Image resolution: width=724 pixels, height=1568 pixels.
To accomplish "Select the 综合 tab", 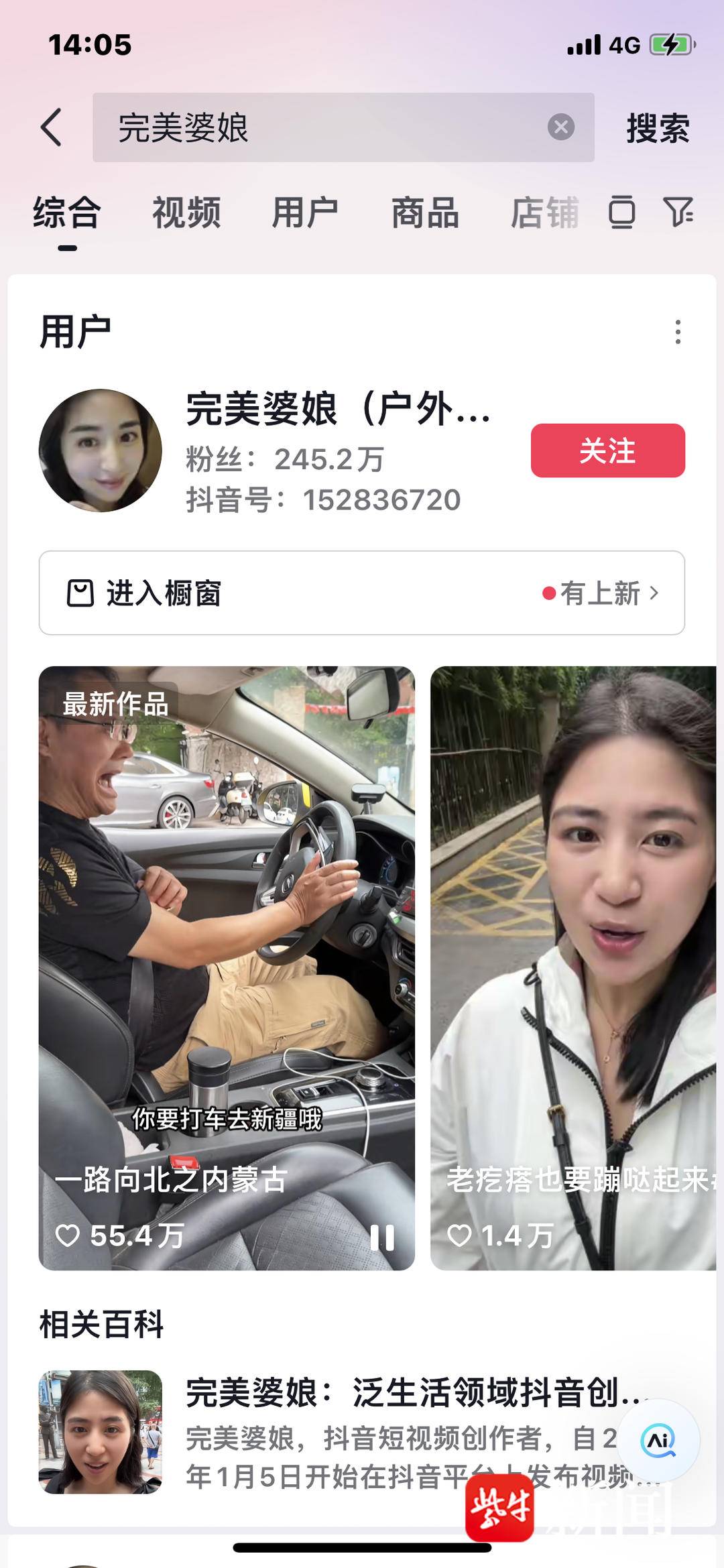I will (67, 213).
